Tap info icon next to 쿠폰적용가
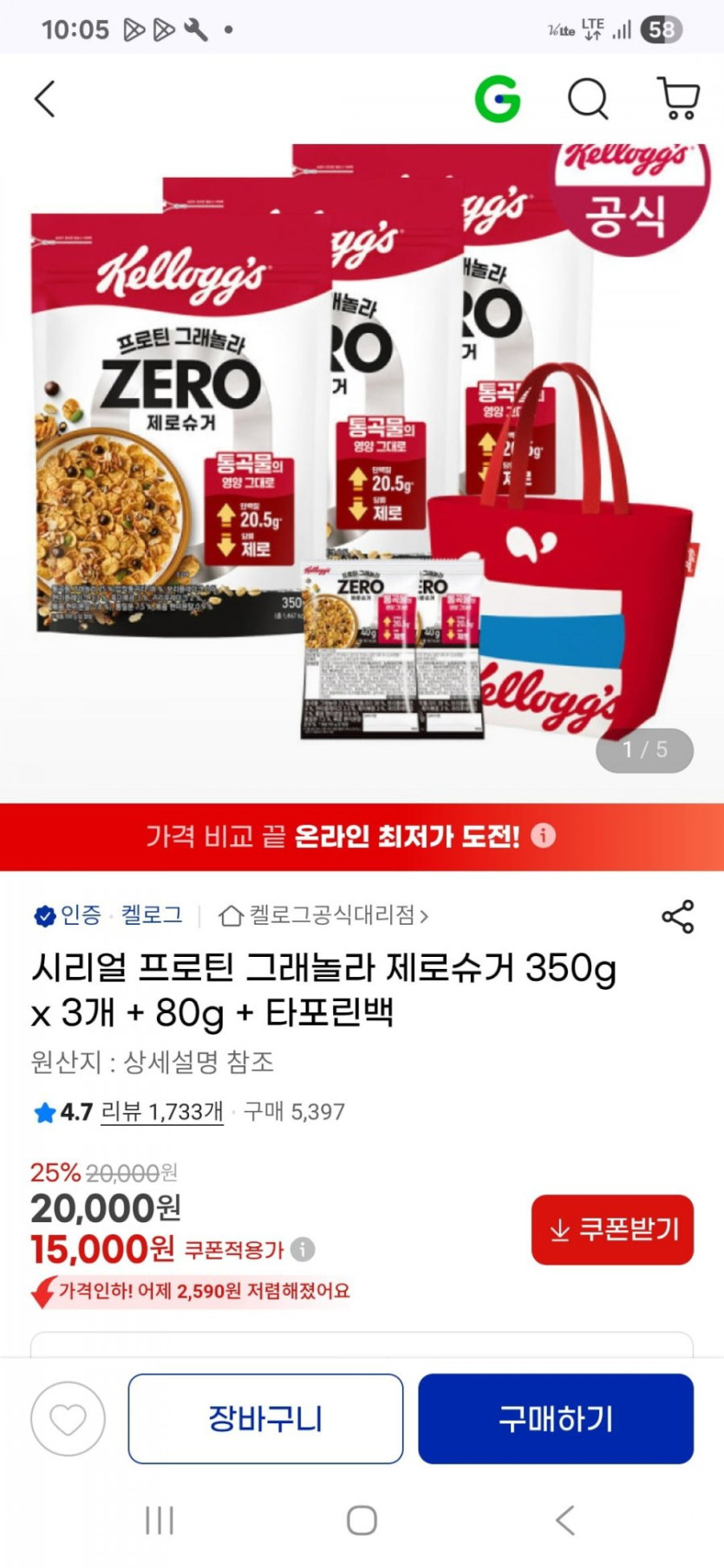Screen dimensions: 724x1568 coord(303,1249)
